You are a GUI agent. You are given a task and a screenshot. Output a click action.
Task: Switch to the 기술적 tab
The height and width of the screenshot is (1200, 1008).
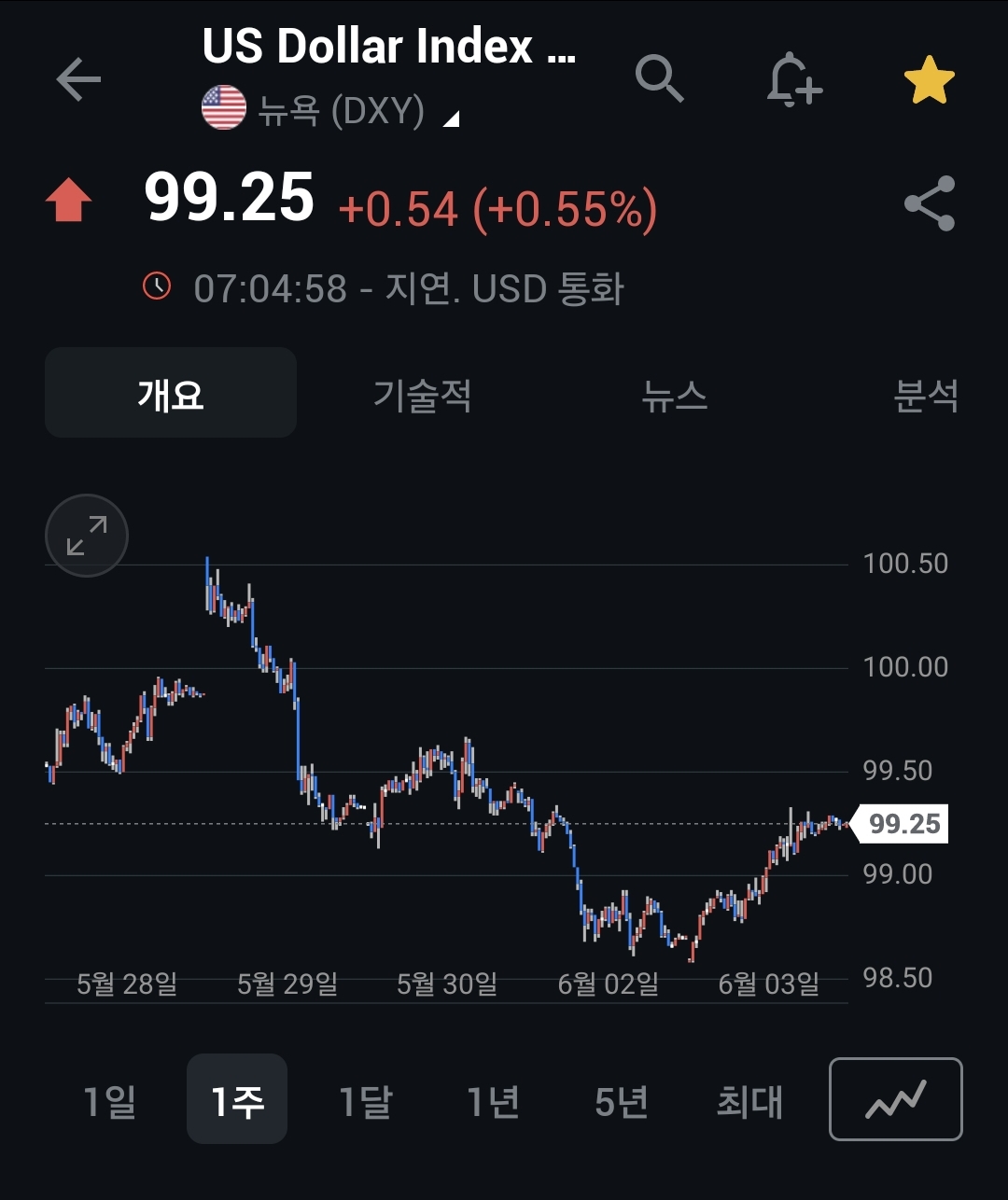point(422,394)
